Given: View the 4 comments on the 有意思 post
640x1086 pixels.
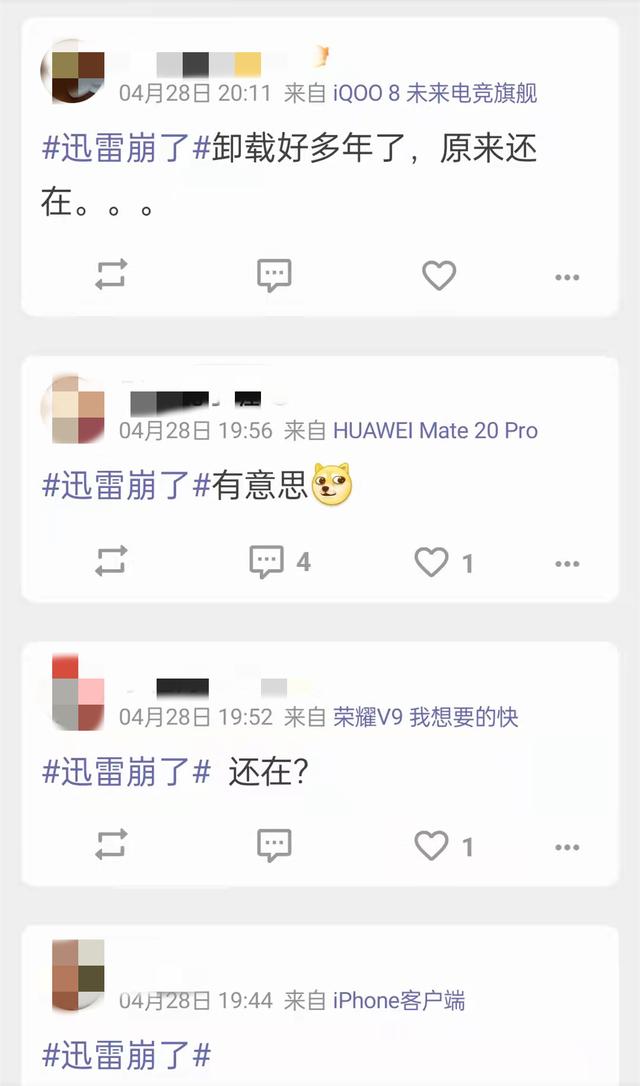Looking at the screenshot, I should coord(279,562).
